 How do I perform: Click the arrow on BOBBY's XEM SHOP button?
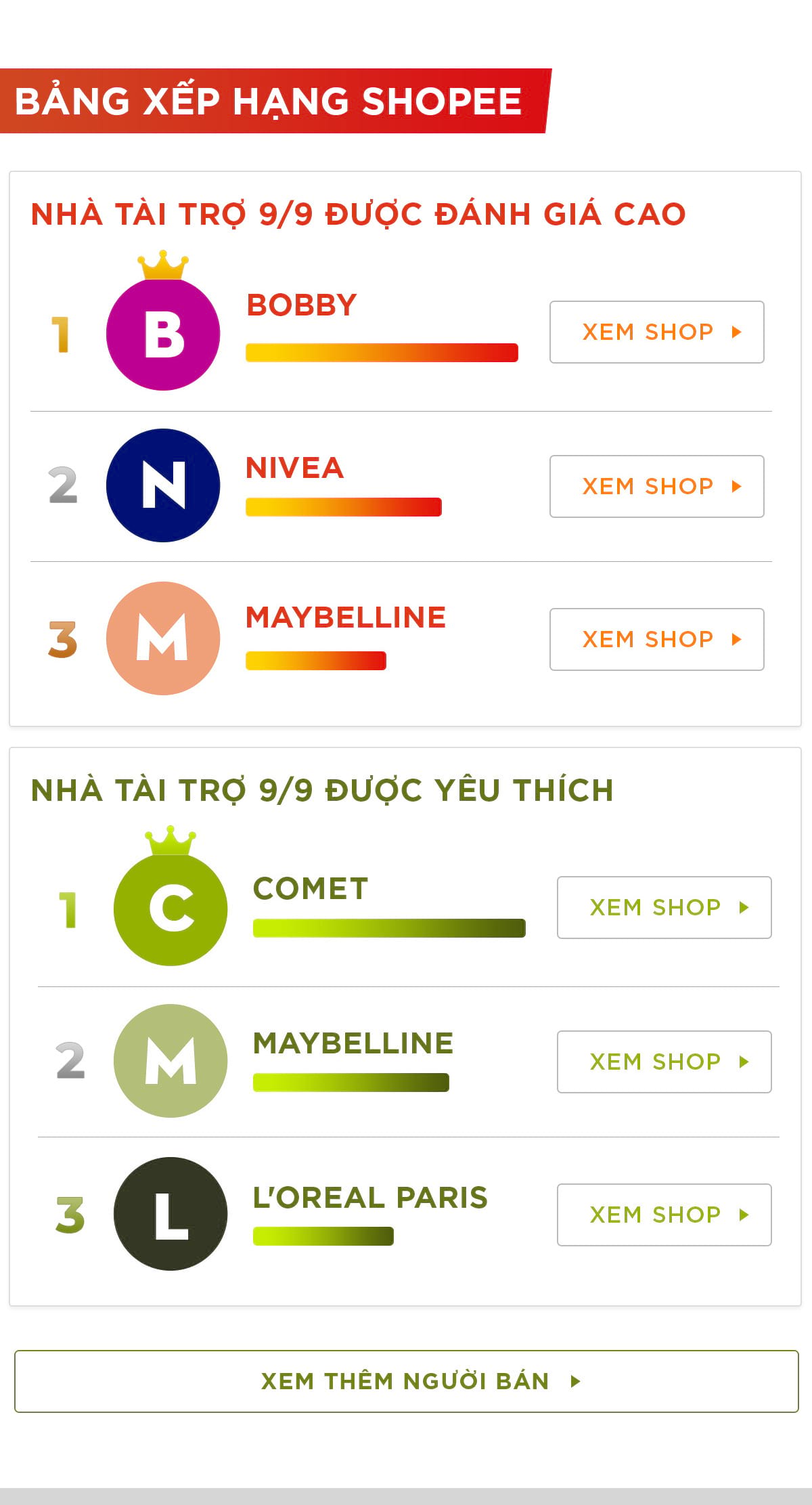(x=737, y=332)
